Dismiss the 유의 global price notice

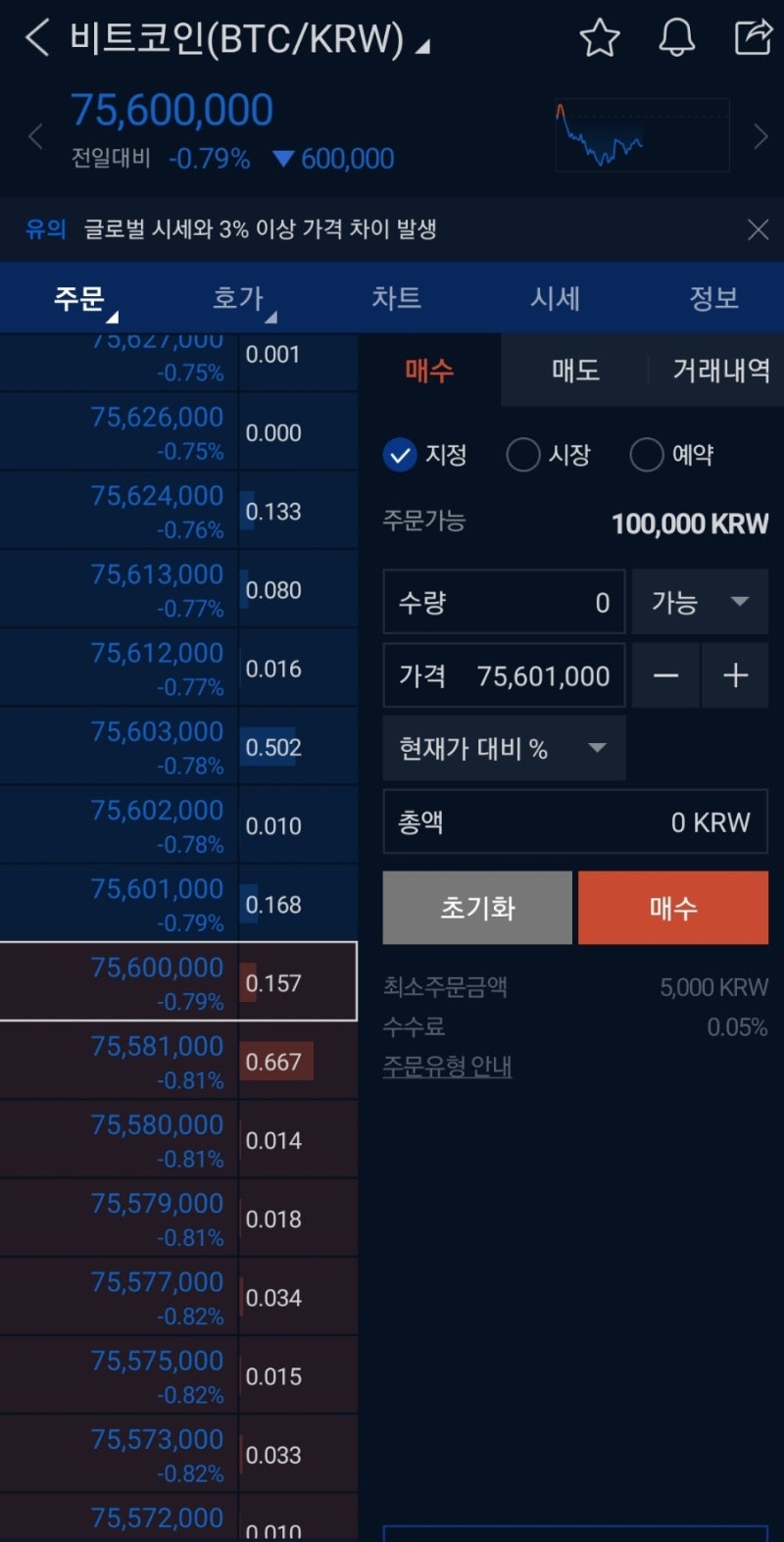click(758, 229)
